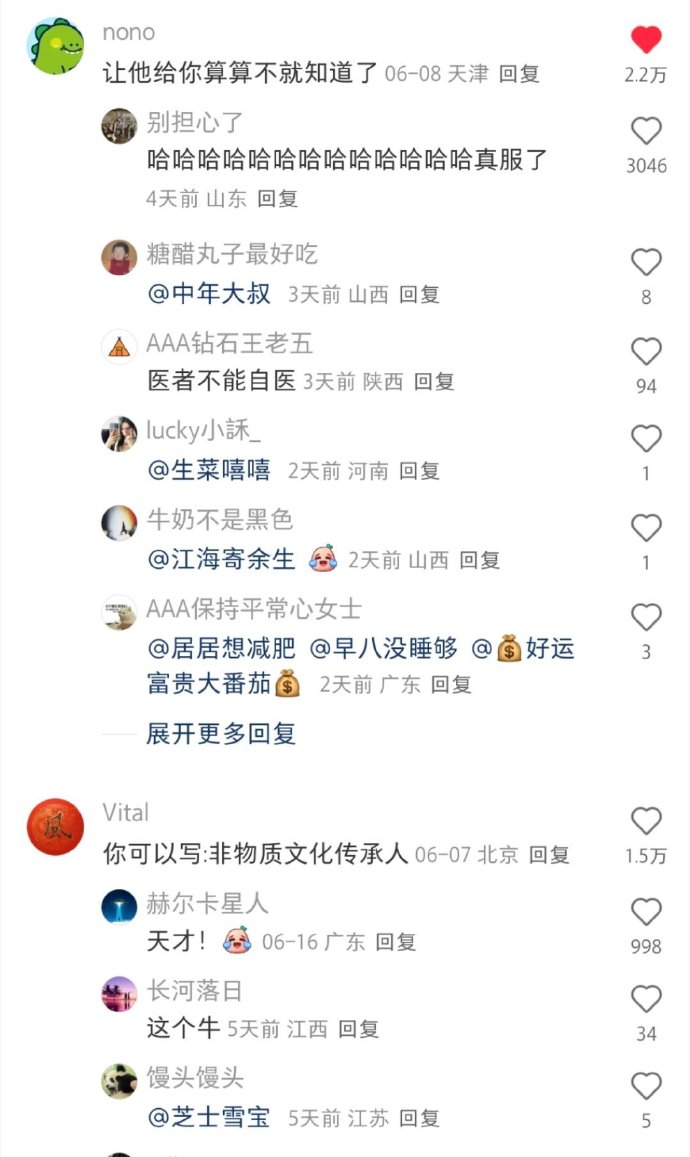Reply to 别担心了's comment
690x1157 pixels.
coord(277,199)
